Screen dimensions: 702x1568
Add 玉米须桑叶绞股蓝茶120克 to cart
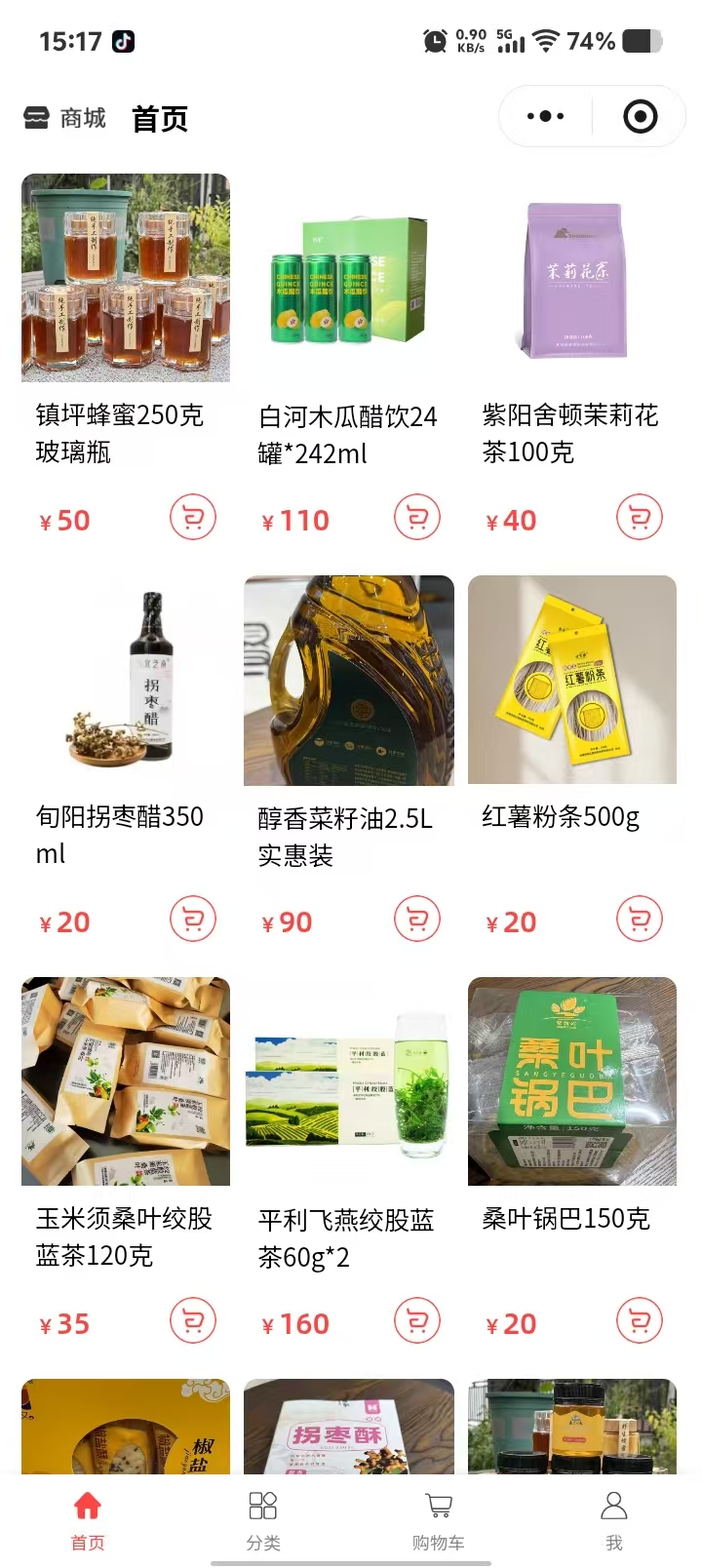(193, 1321)
